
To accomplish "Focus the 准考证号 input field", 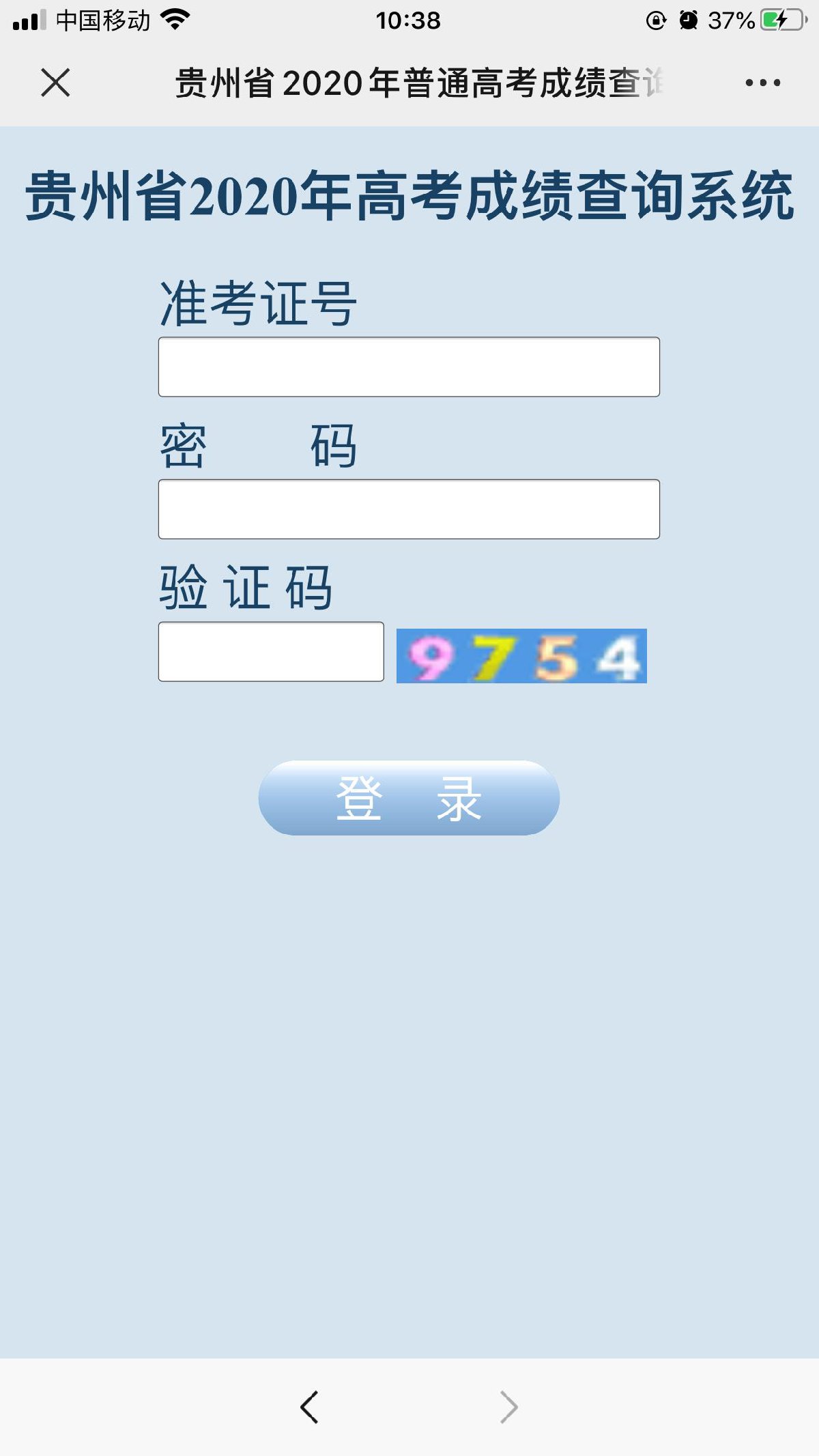I will coord(409,367).
